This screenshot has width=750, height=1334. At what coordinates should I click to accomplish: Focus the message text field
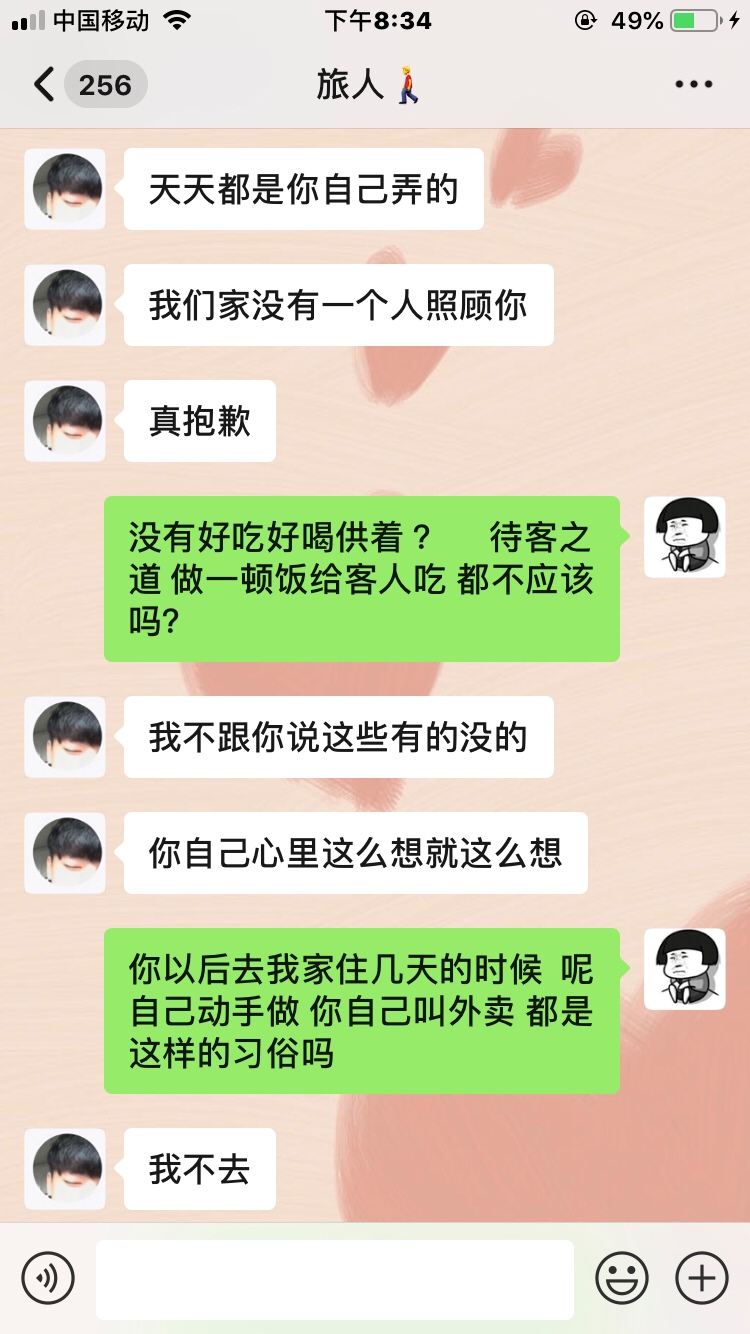335,1279
